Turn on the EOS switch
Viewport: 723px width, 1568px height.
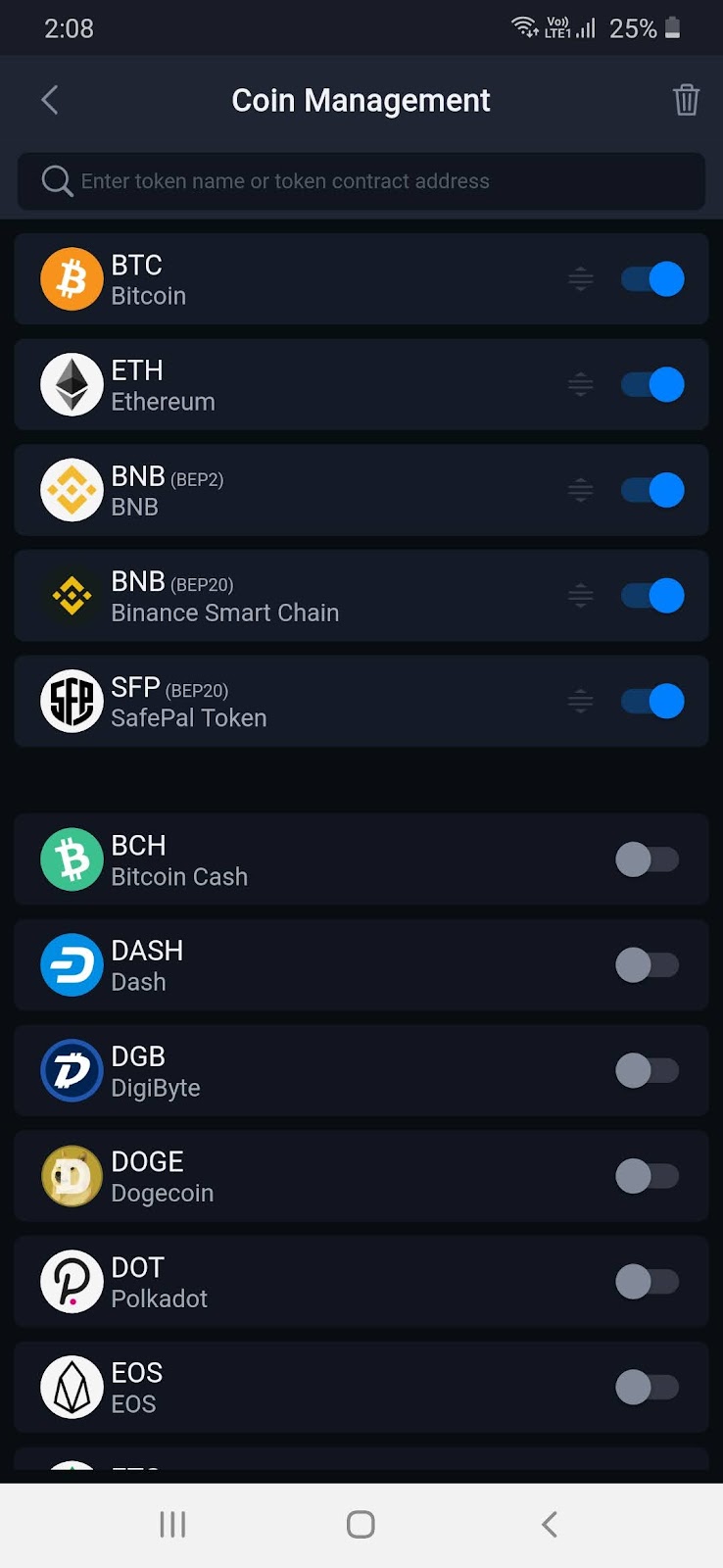(x=647, y=1387)
